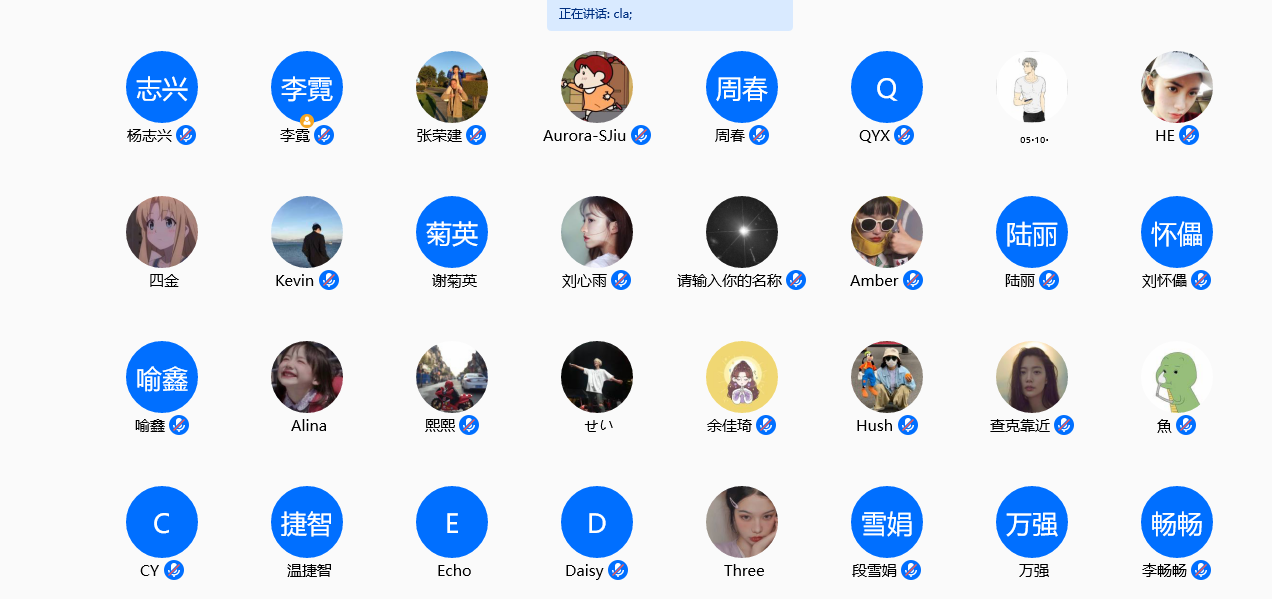
Task: Open 四金's participant tile
Action: pos(162,232)
